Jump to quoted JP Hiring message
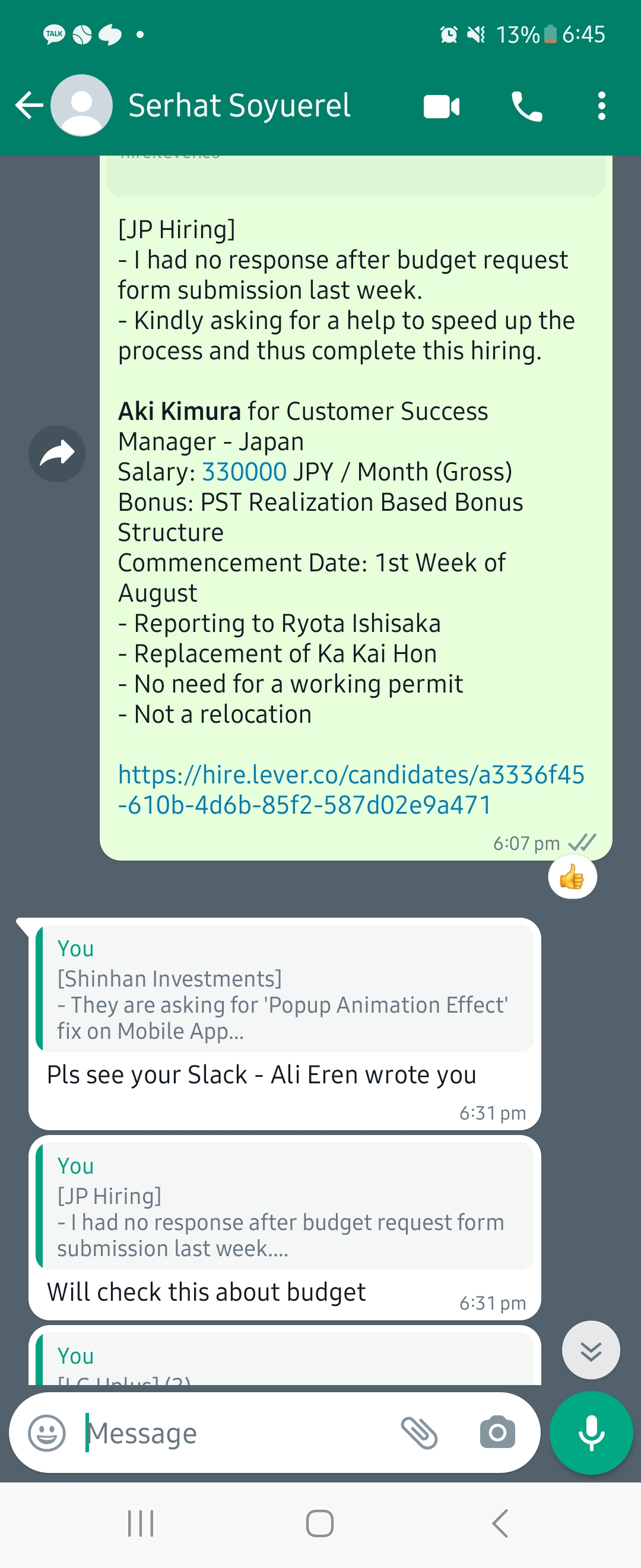641x1568 pixels. [284, 1206]
